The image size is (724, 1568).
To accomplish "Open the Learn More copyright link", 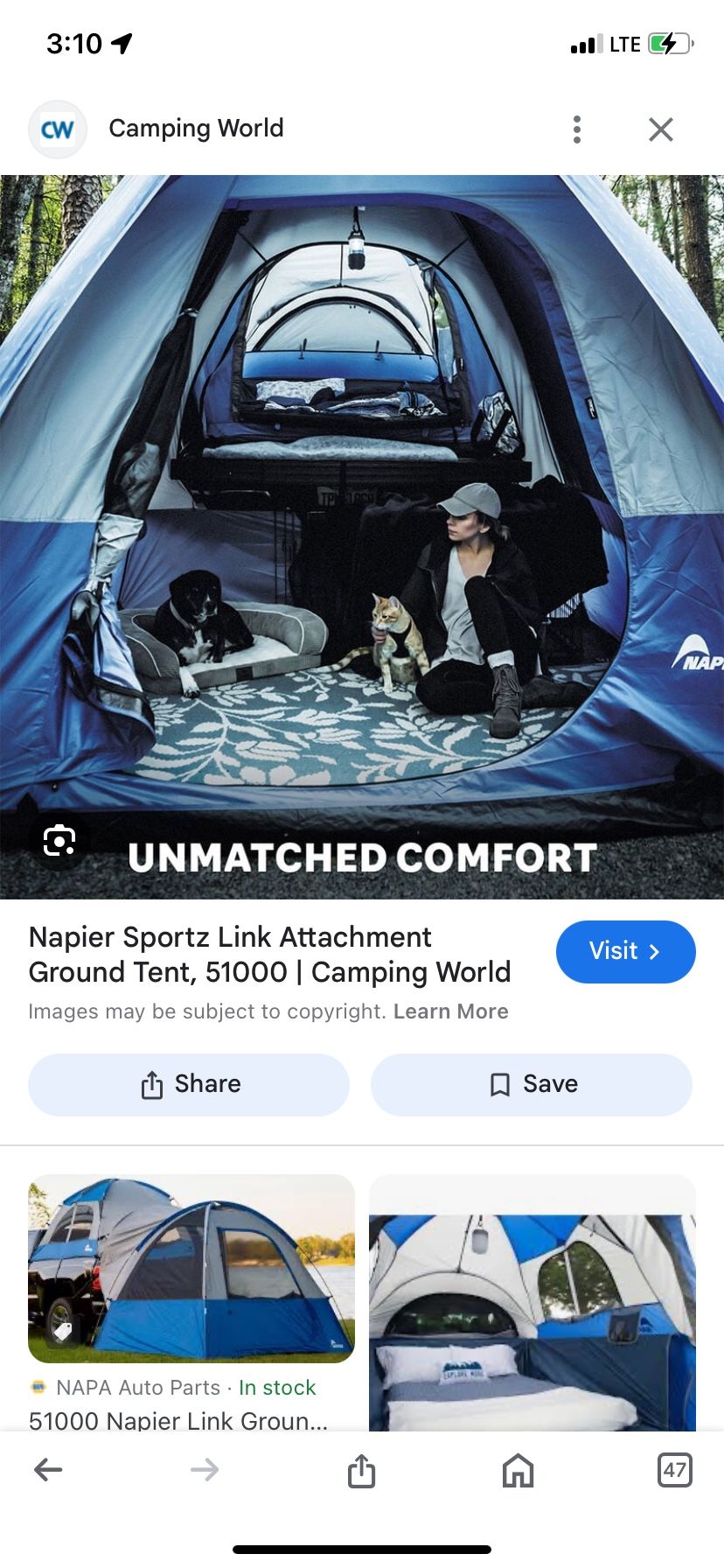I will tap(450, 1011).
